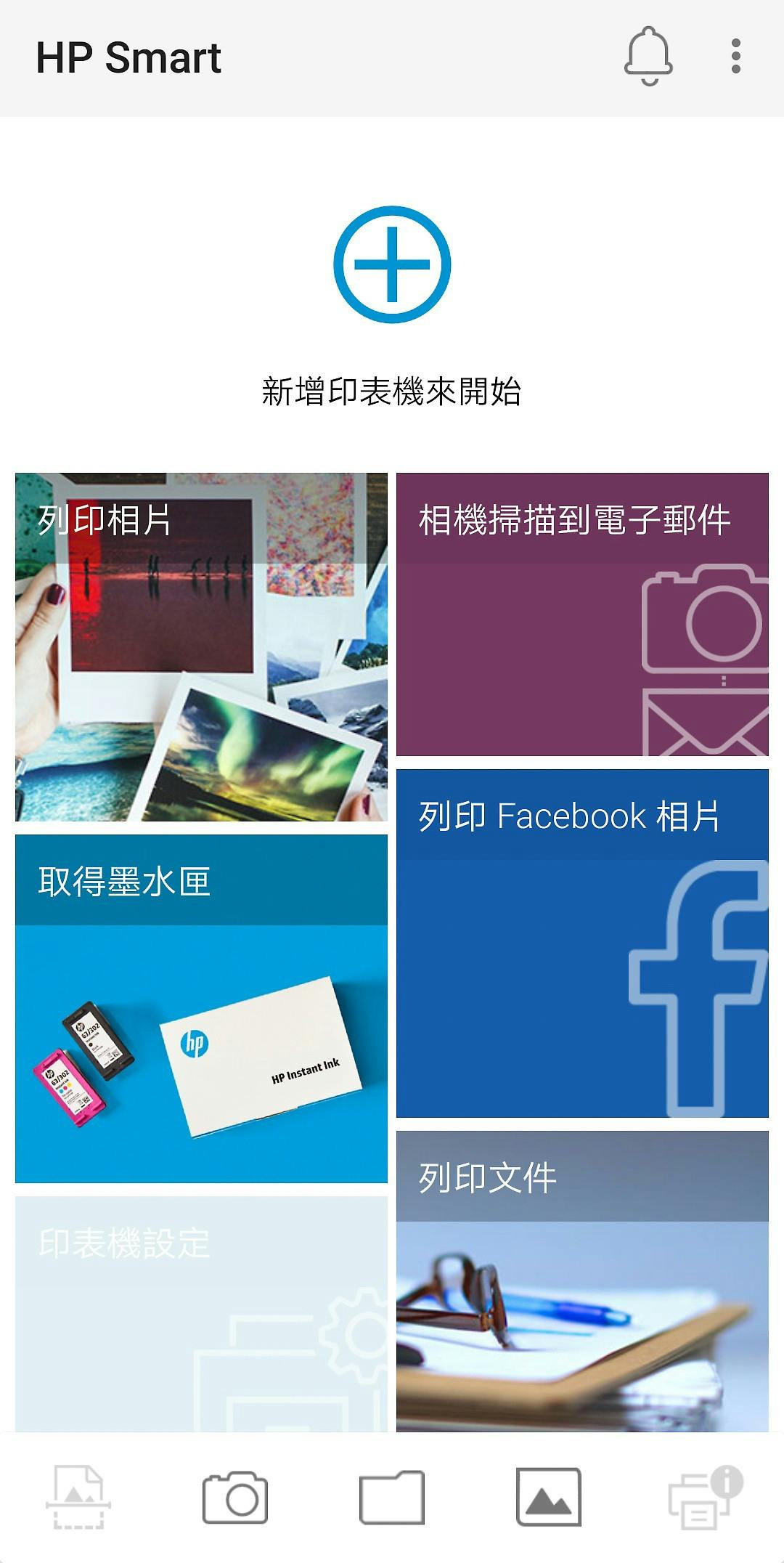Screen dimensions: 784x1563
Task: Open the printer info icon in bottom bar
Action: (x=704, y=1498)
